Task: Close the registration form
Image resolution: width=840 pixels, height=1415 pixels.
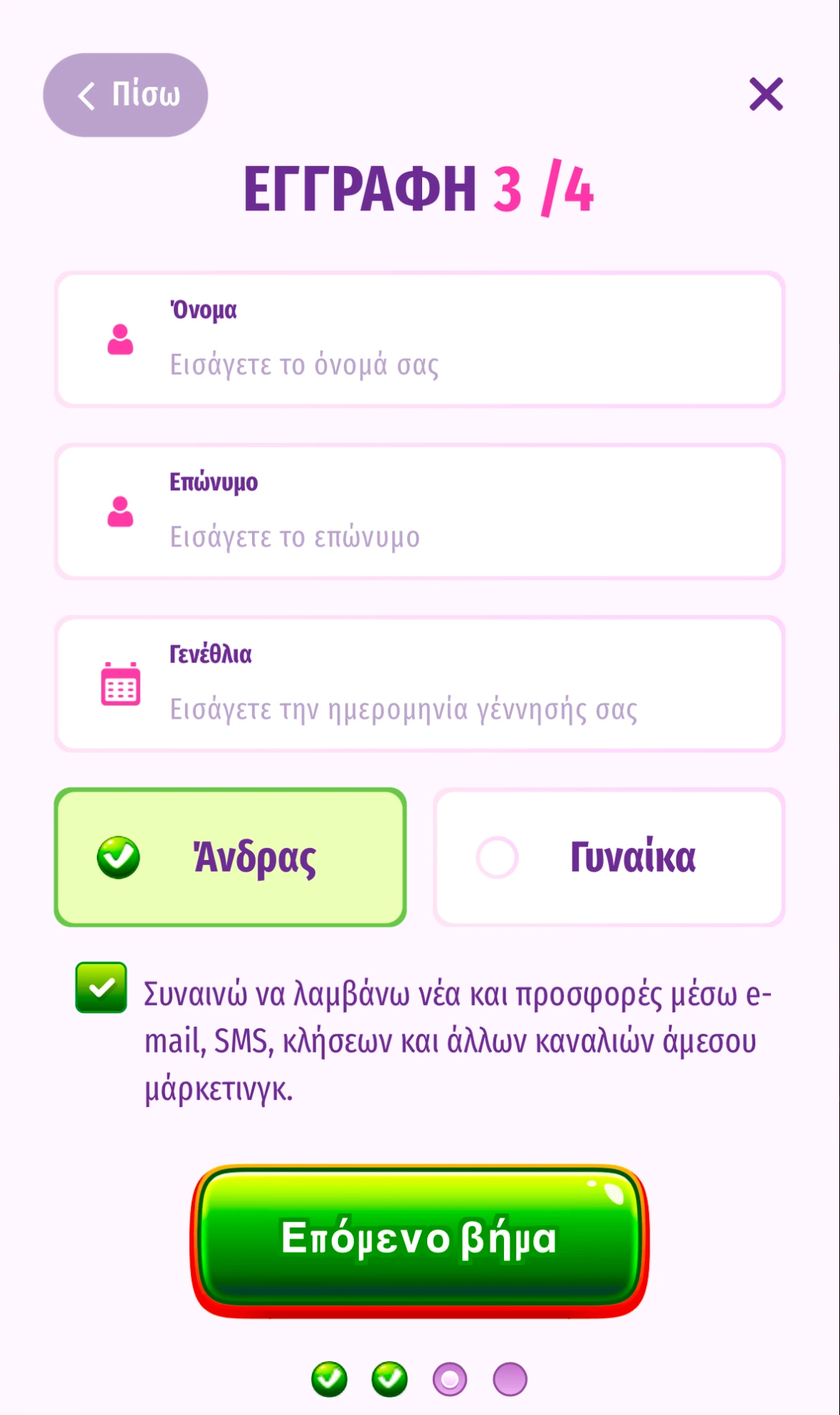Action: 765,94
